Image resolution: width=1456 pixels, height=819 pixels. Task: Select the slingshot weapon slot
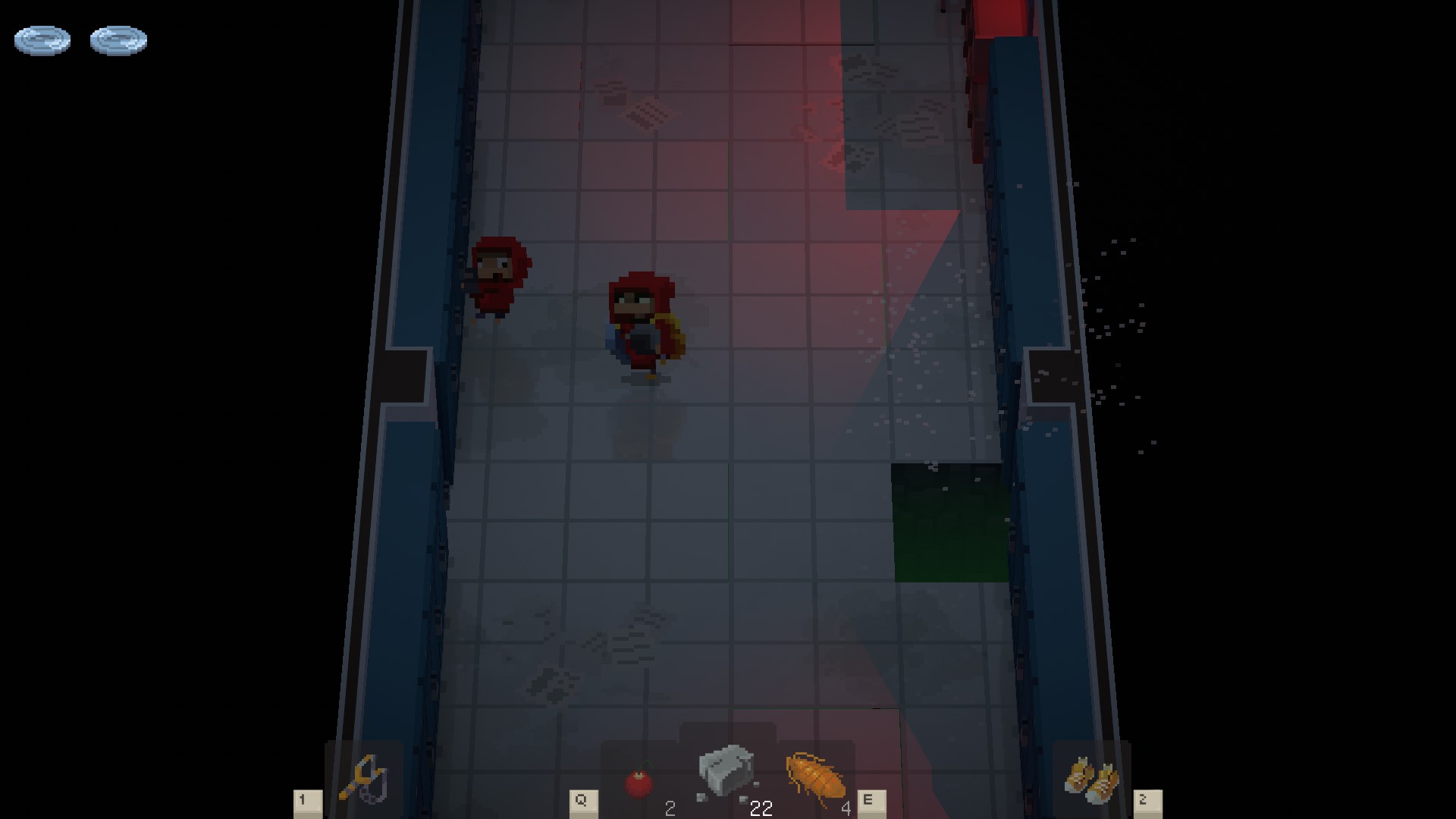363,778
